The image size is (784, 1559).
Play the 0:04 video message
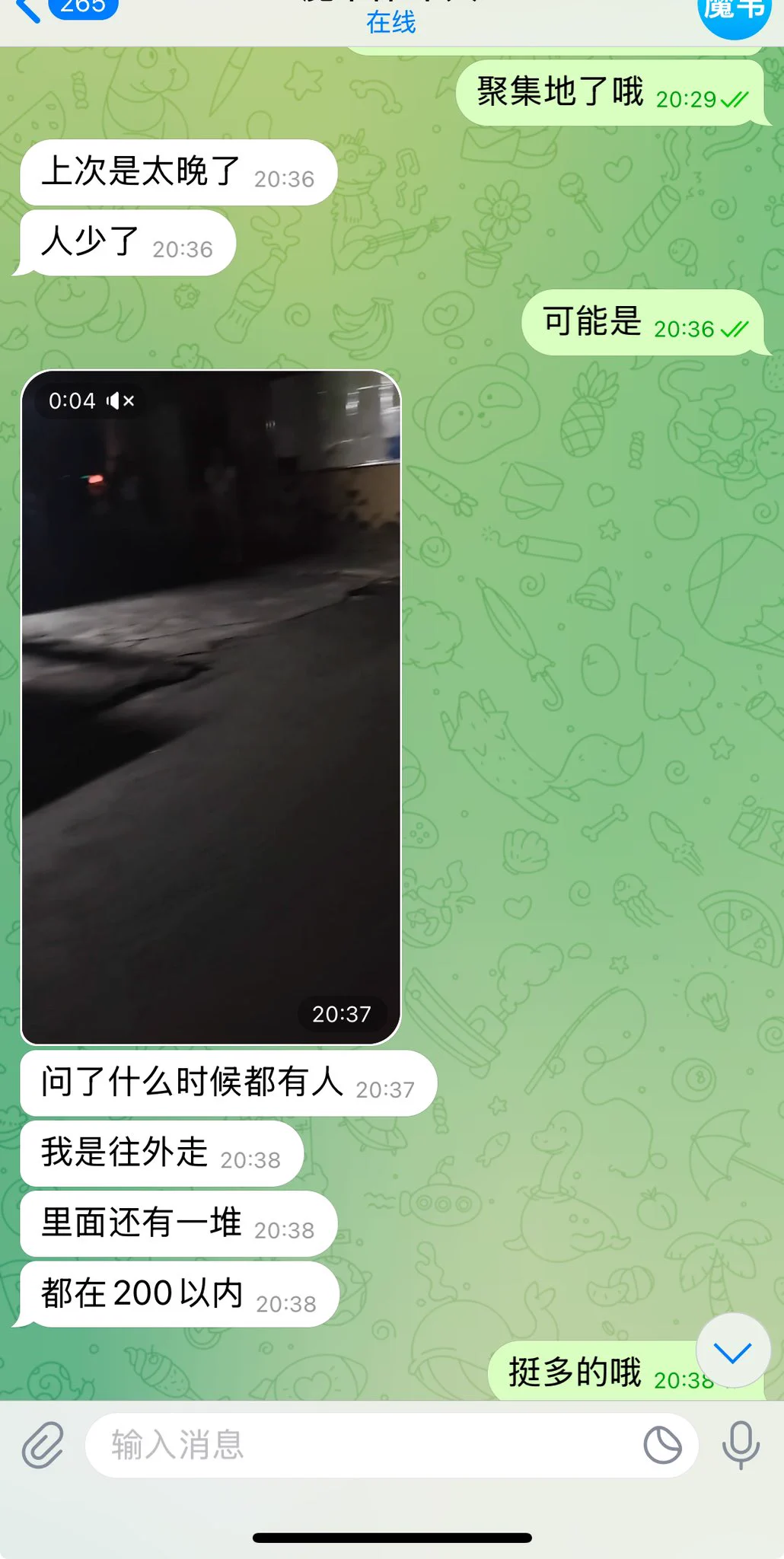point(211,708)
